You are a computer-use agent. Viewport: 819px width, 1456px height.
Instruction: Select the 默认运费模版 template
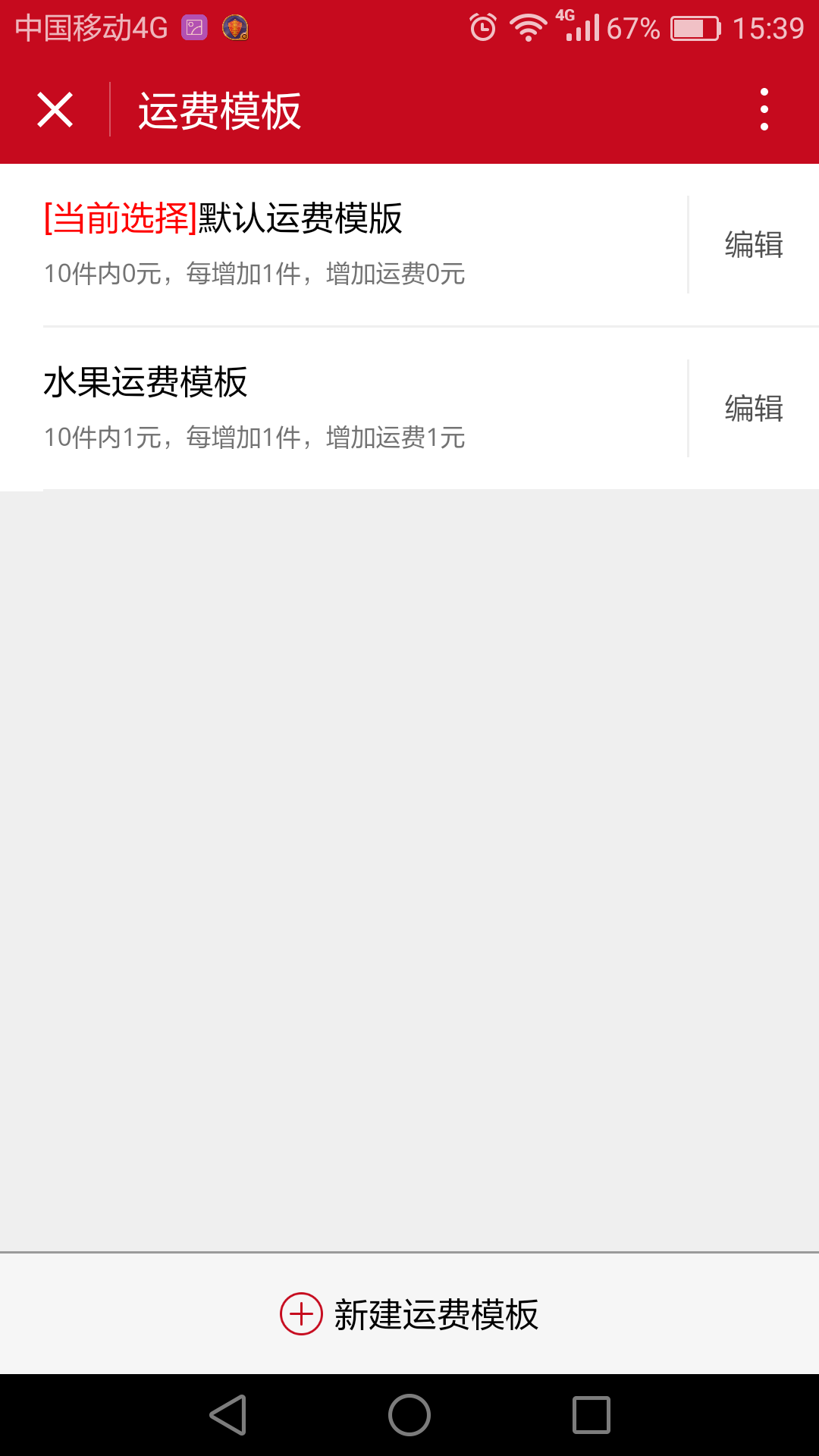click(x=341, y=243)
